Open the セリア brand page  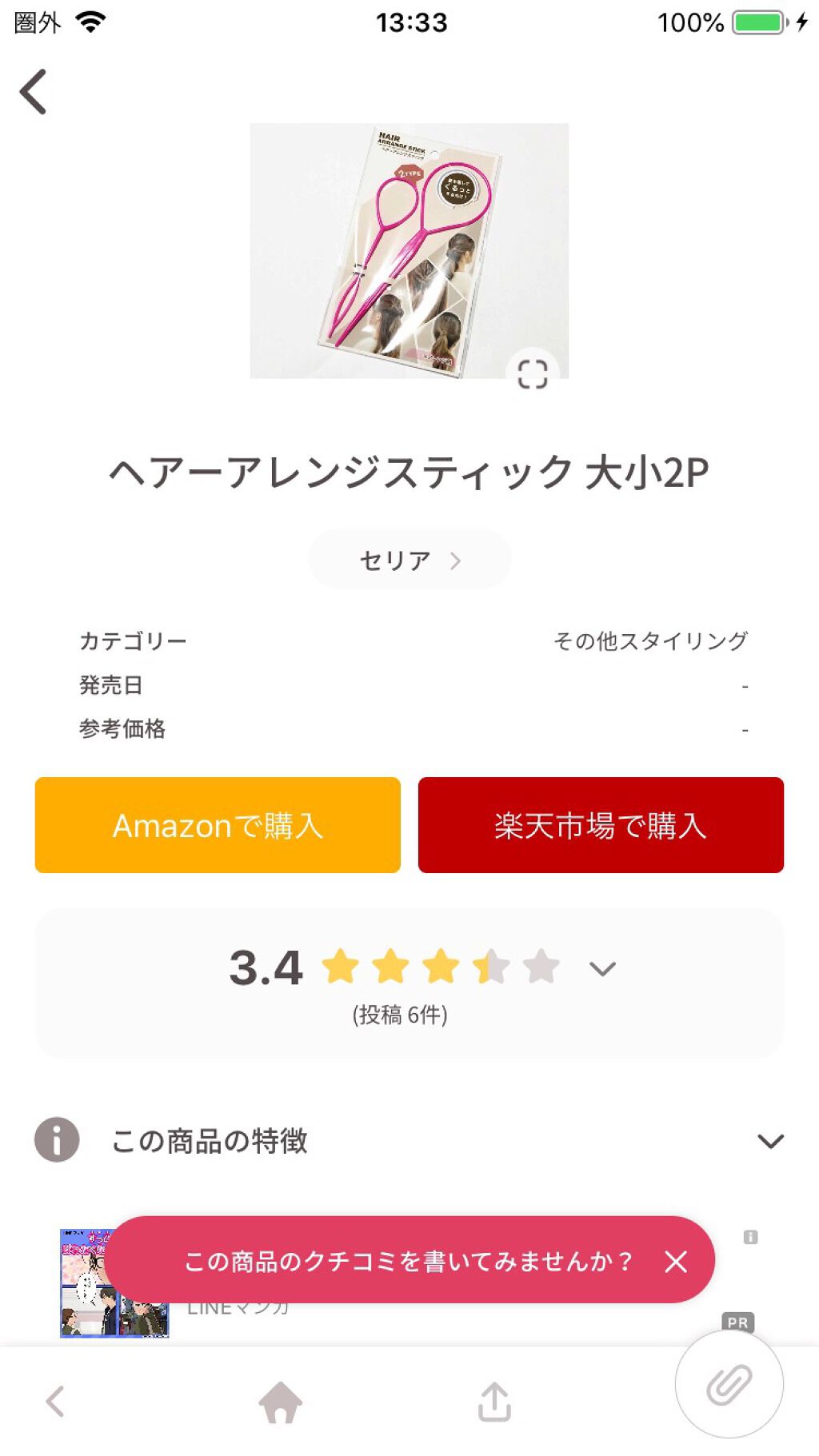click(x=409, y=560)
